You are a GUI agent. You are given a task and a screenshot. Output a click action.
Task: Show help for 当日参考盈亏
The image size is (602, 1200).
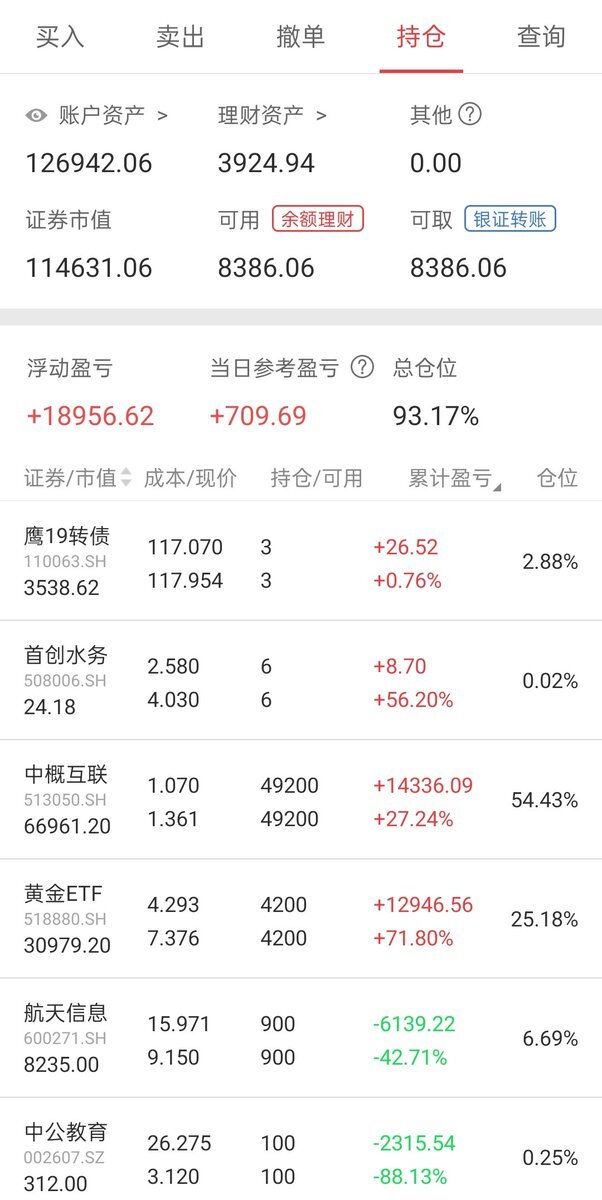click(362, 367)
